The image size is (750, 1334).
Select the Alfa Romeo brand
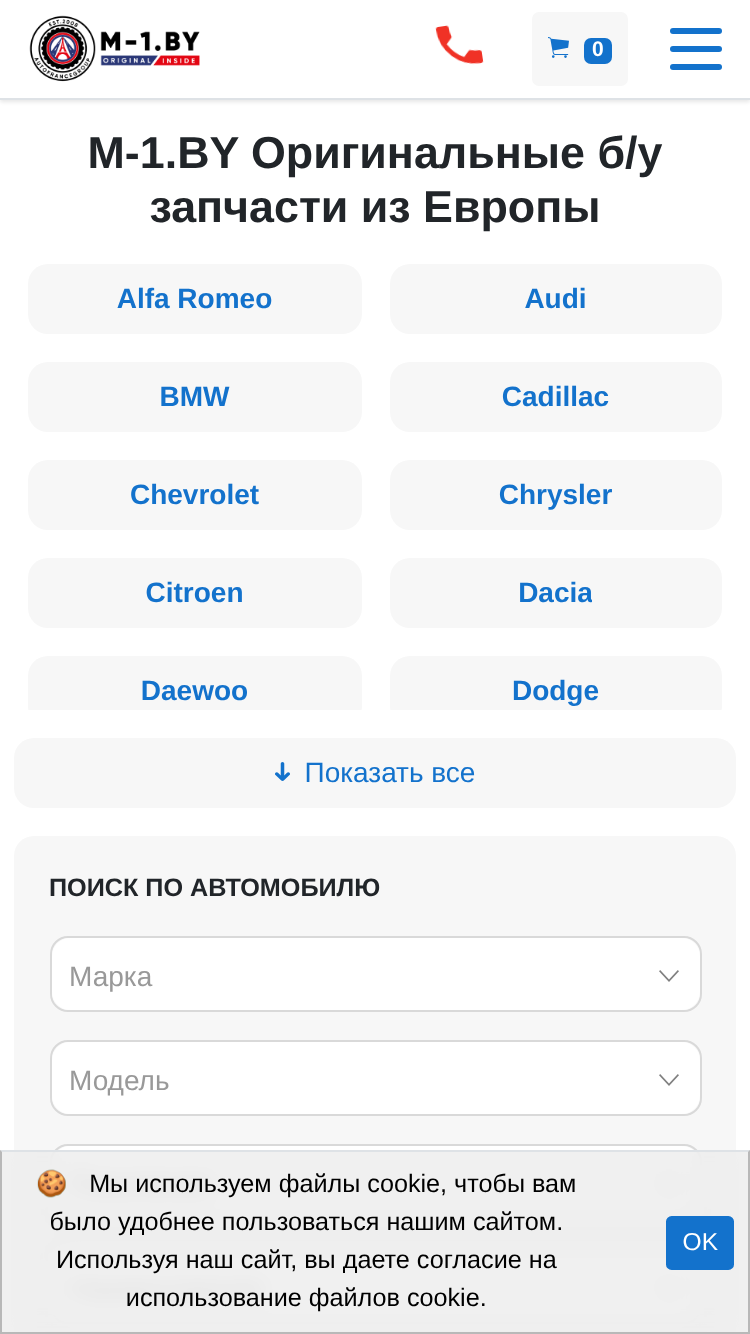pyautogui.click(x=195, y=299)
